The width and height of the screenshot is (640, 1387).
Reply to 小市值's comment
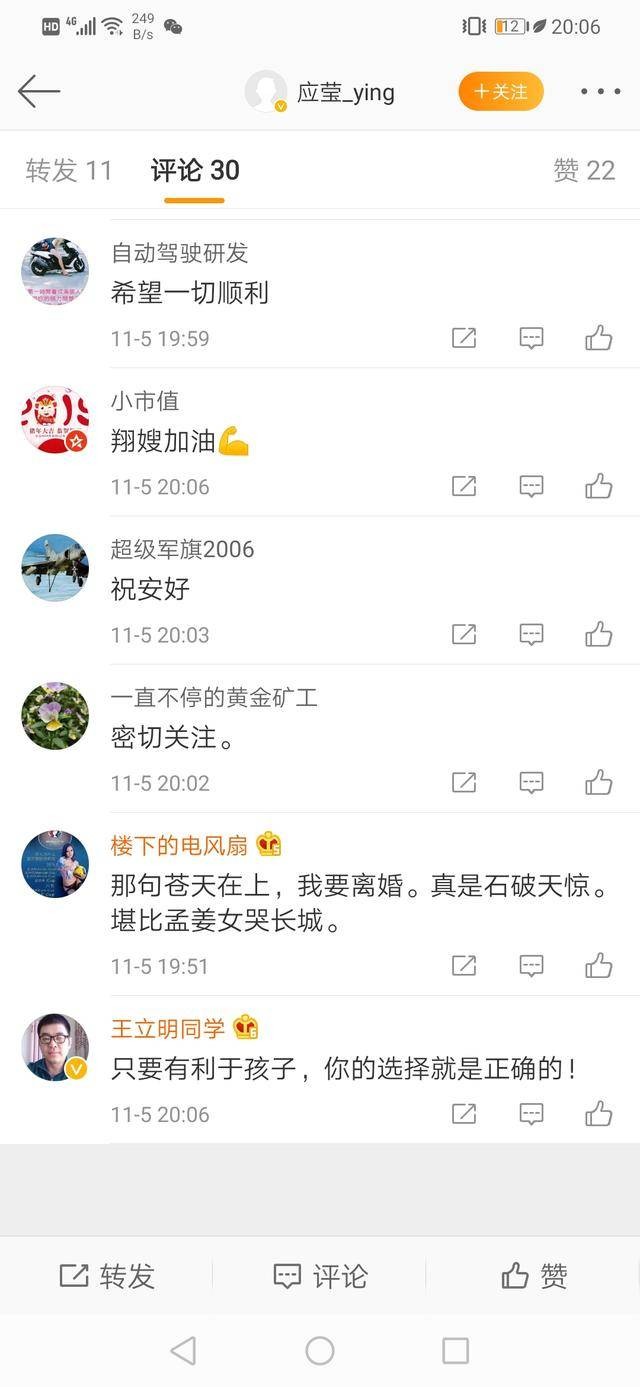point(531,486)
